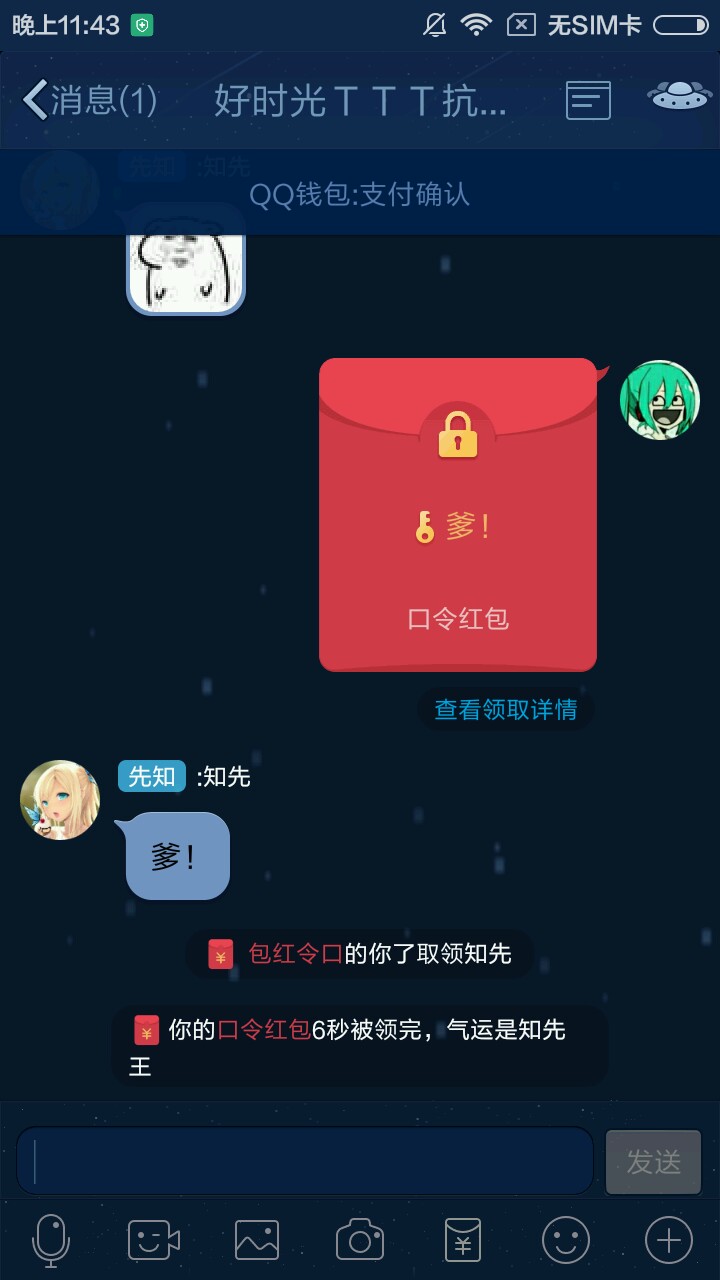Tap 查看领取详情 link

505,709
